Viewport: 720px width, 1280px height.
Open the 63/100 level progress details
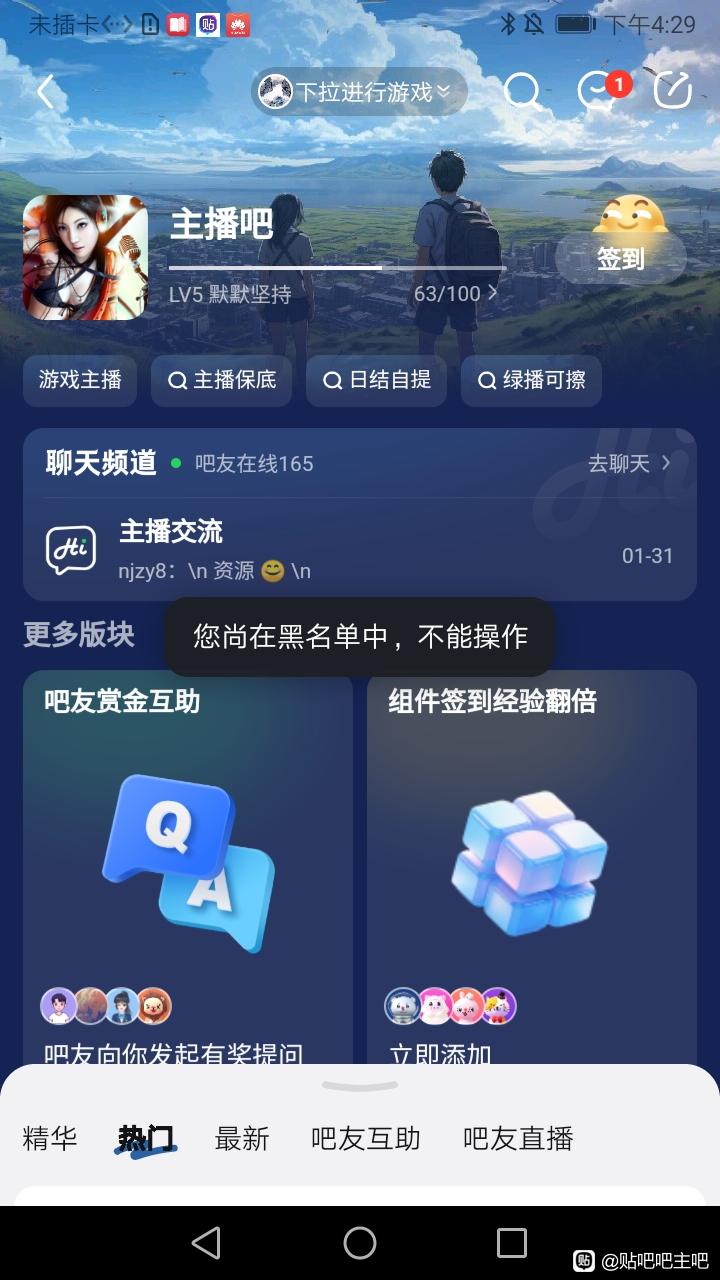click(x=455, y=294)
